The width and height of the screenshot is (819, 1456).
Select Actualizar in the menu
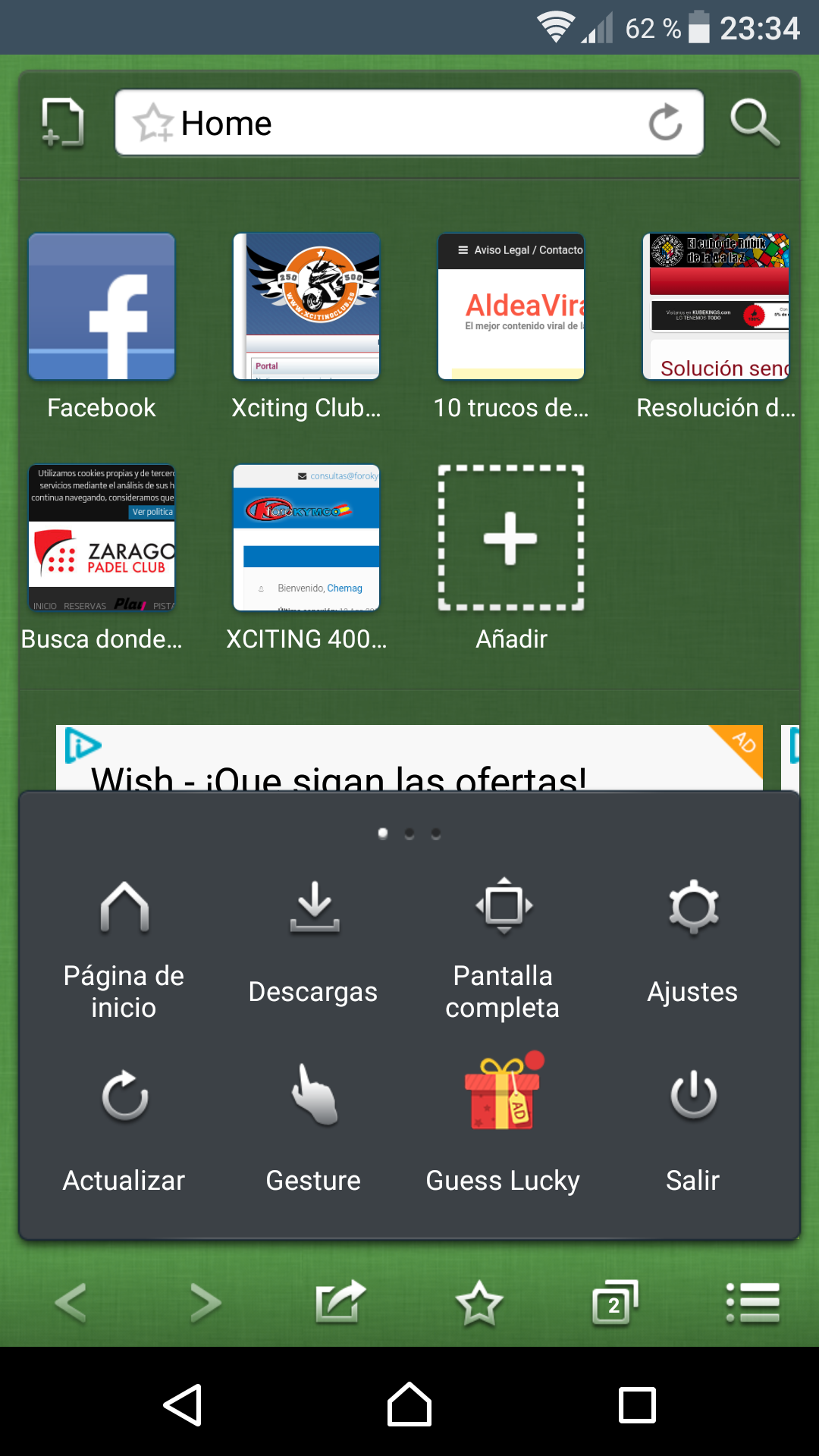tap(124, 1130)
